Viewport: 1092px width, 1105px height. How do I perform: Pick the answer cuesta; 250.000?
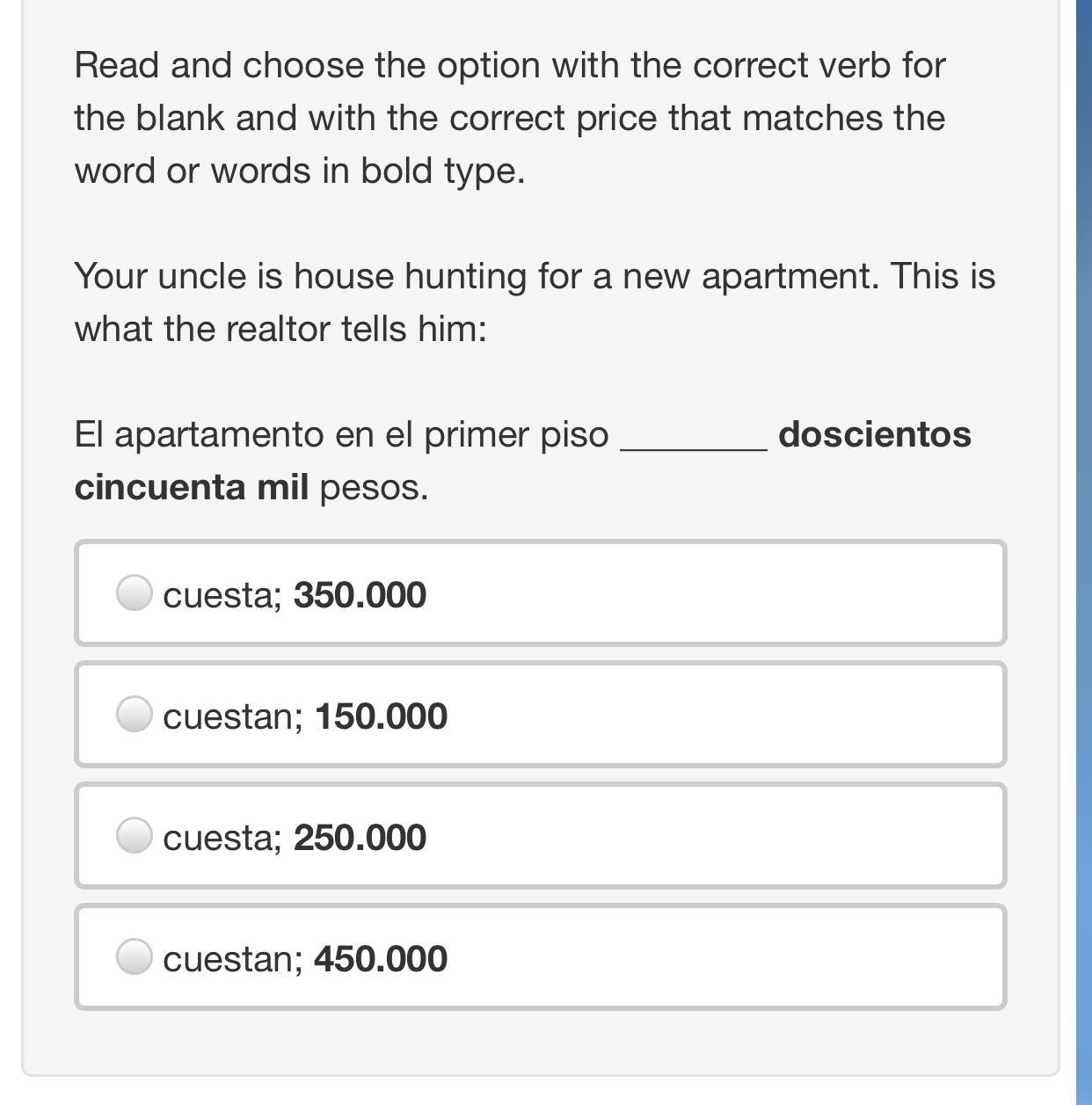[540, 836]
